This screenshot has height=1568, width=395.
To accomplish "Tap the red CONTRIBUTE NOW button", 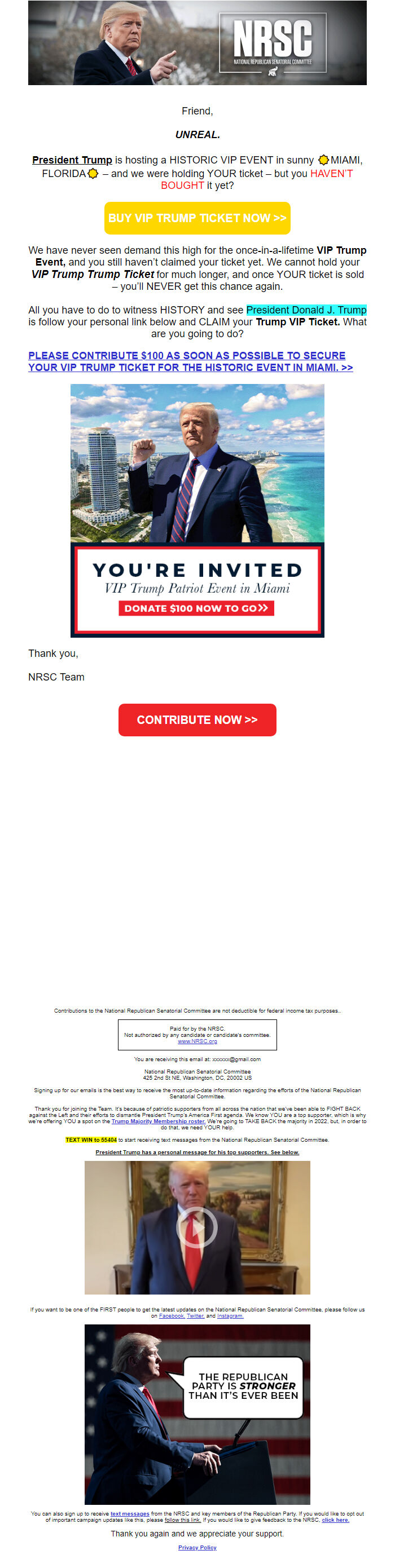I will [x=197, y=719].
